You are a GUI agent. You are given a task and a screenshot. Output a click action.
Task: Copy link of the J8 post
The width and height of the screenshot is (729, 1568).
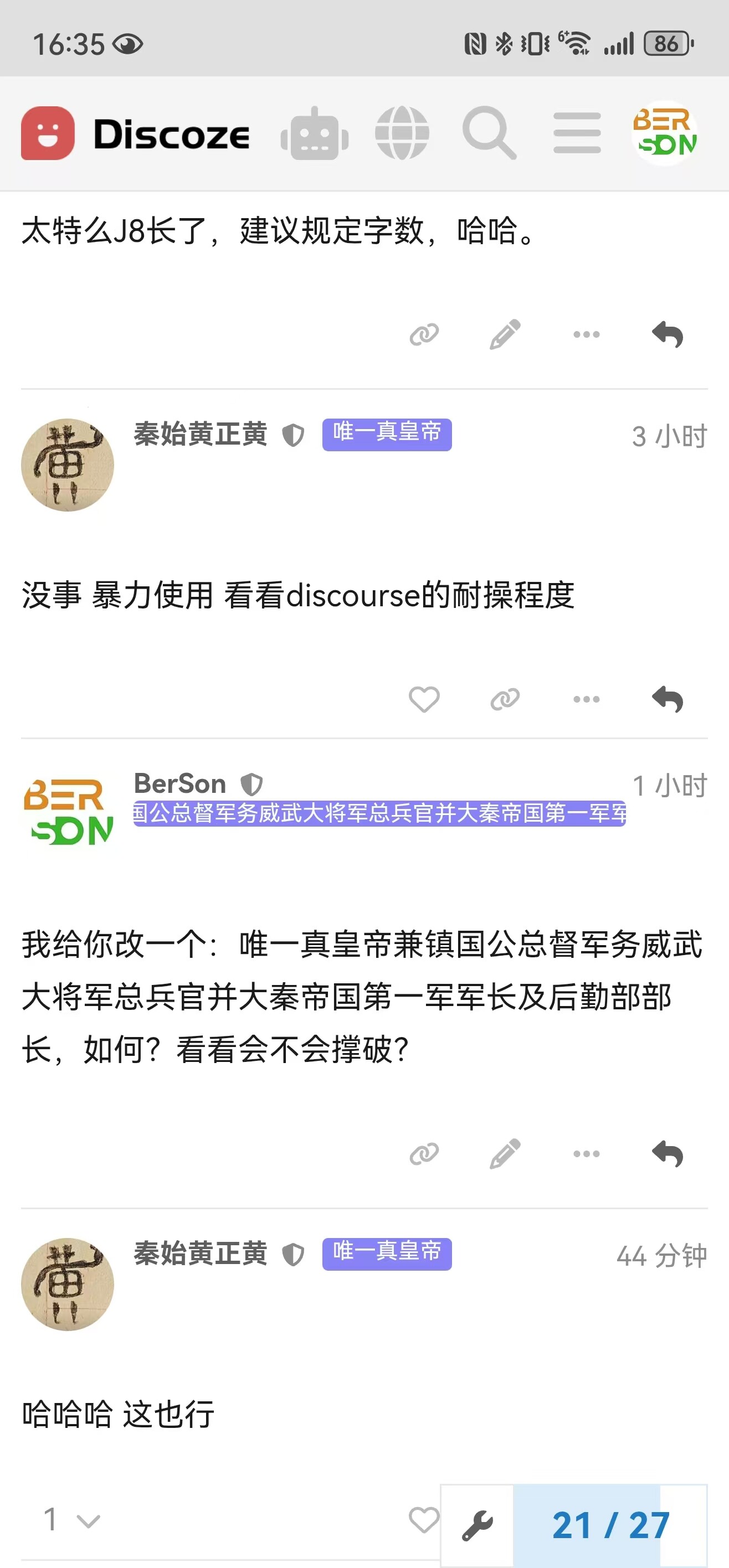point(424,334)
